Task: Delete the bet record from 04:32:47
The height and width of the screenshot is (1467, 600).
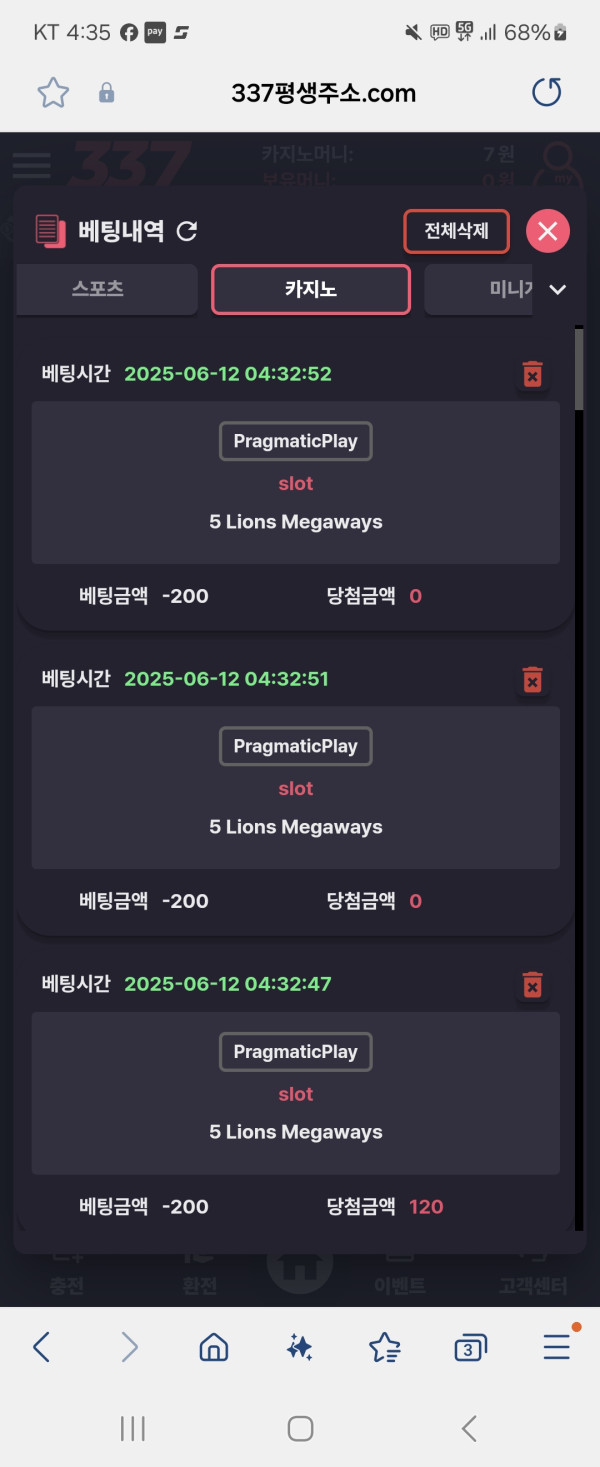Action: click(x=533, y=985)
